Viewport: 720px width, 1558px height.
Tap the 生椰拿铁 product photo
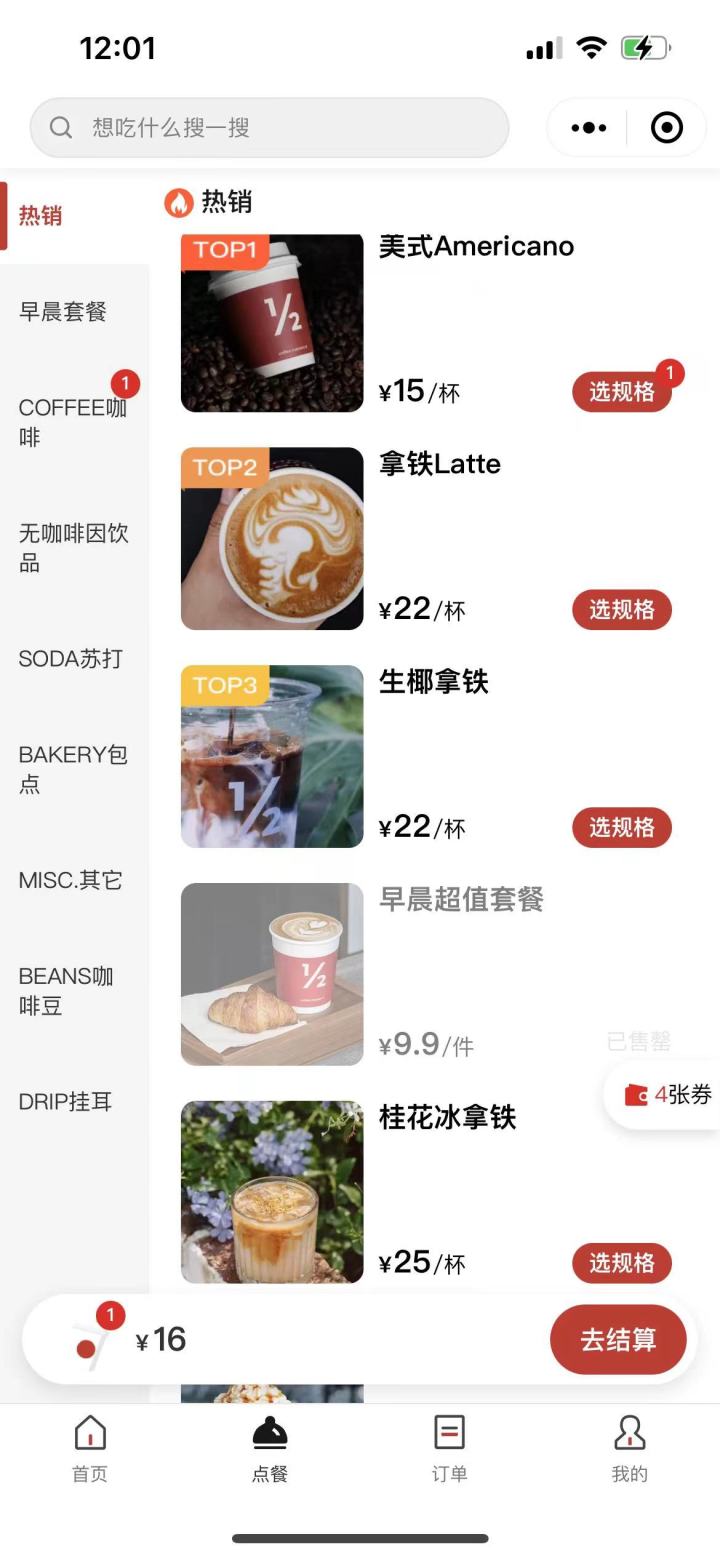271,757
